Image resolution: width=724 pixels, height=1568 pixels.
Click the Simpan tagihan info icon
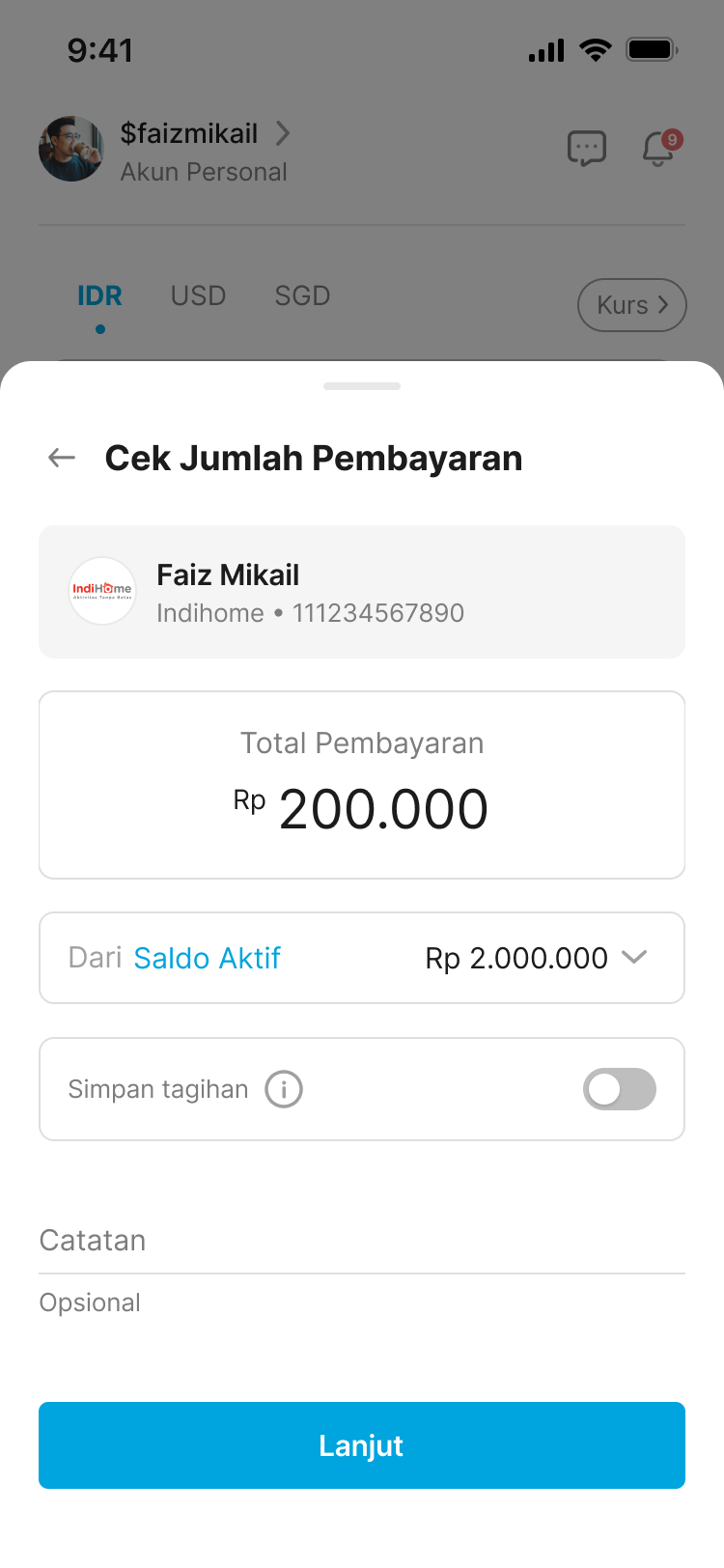tap(284, 1089)
